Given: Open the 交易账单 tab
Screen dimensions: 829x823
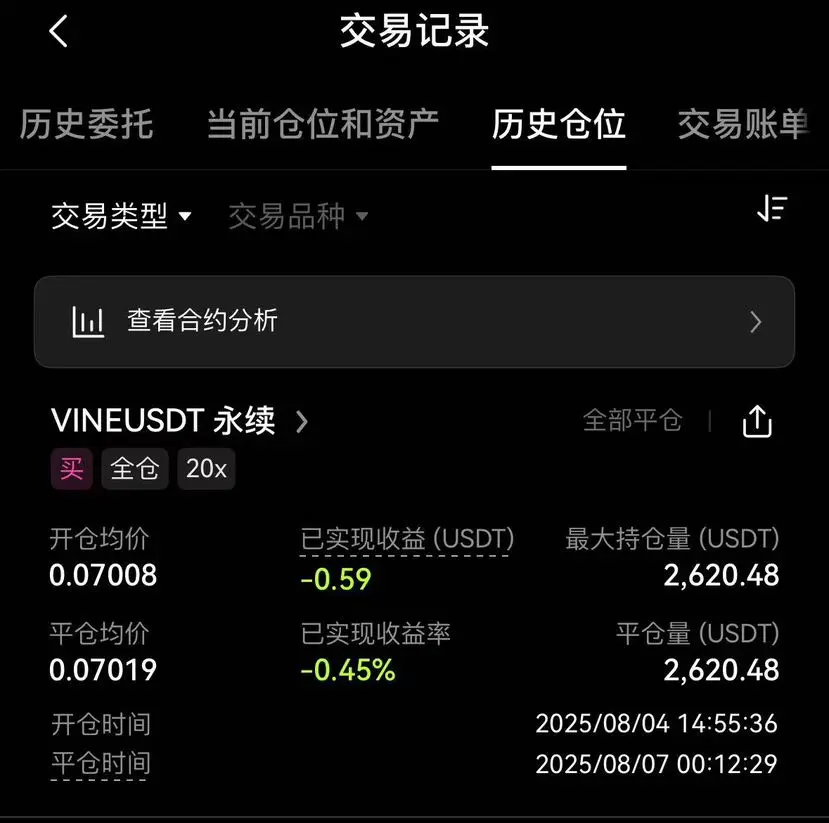Looking at the screenshot, I should [745, 124].
